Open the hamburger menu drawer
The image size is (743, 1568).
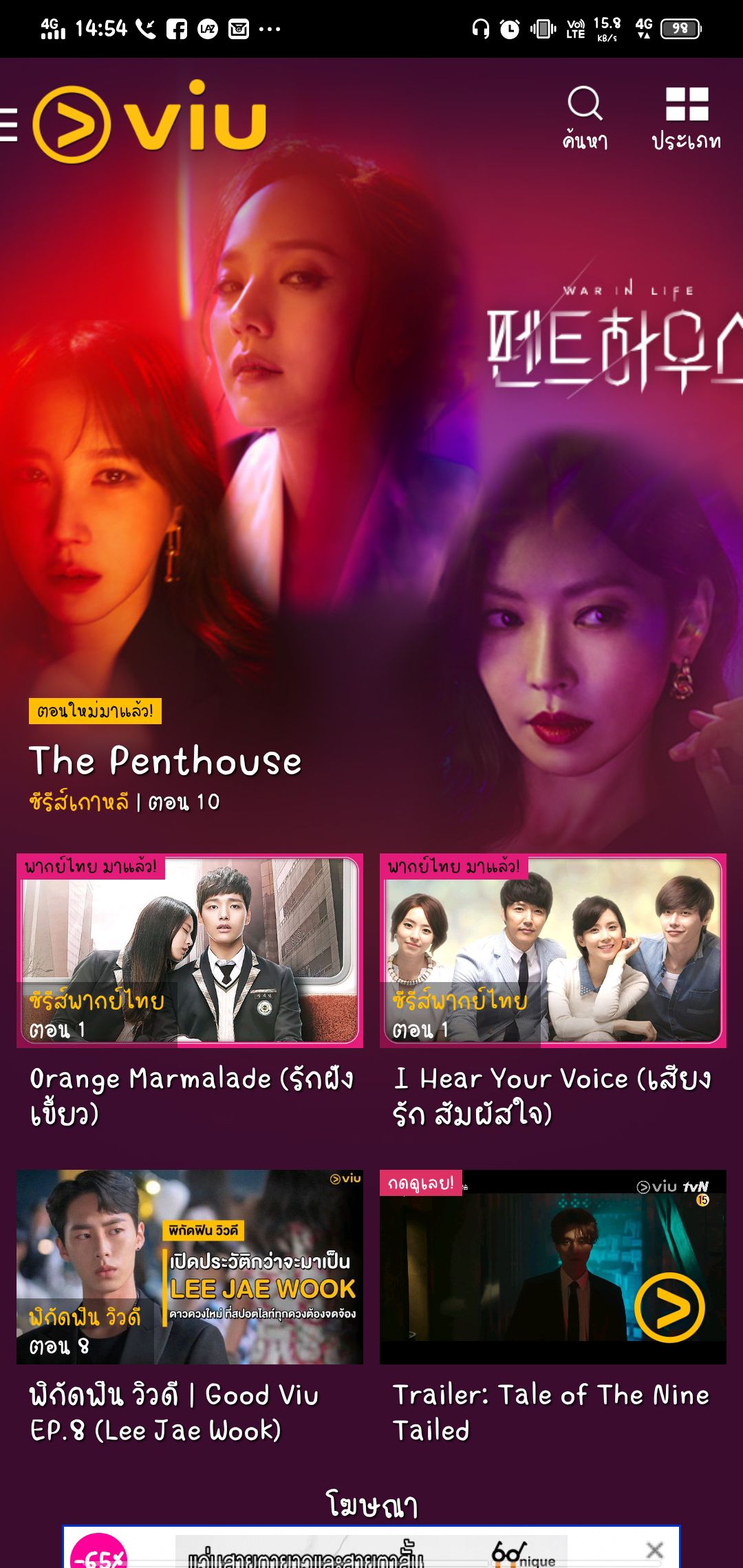coord(8,125)
